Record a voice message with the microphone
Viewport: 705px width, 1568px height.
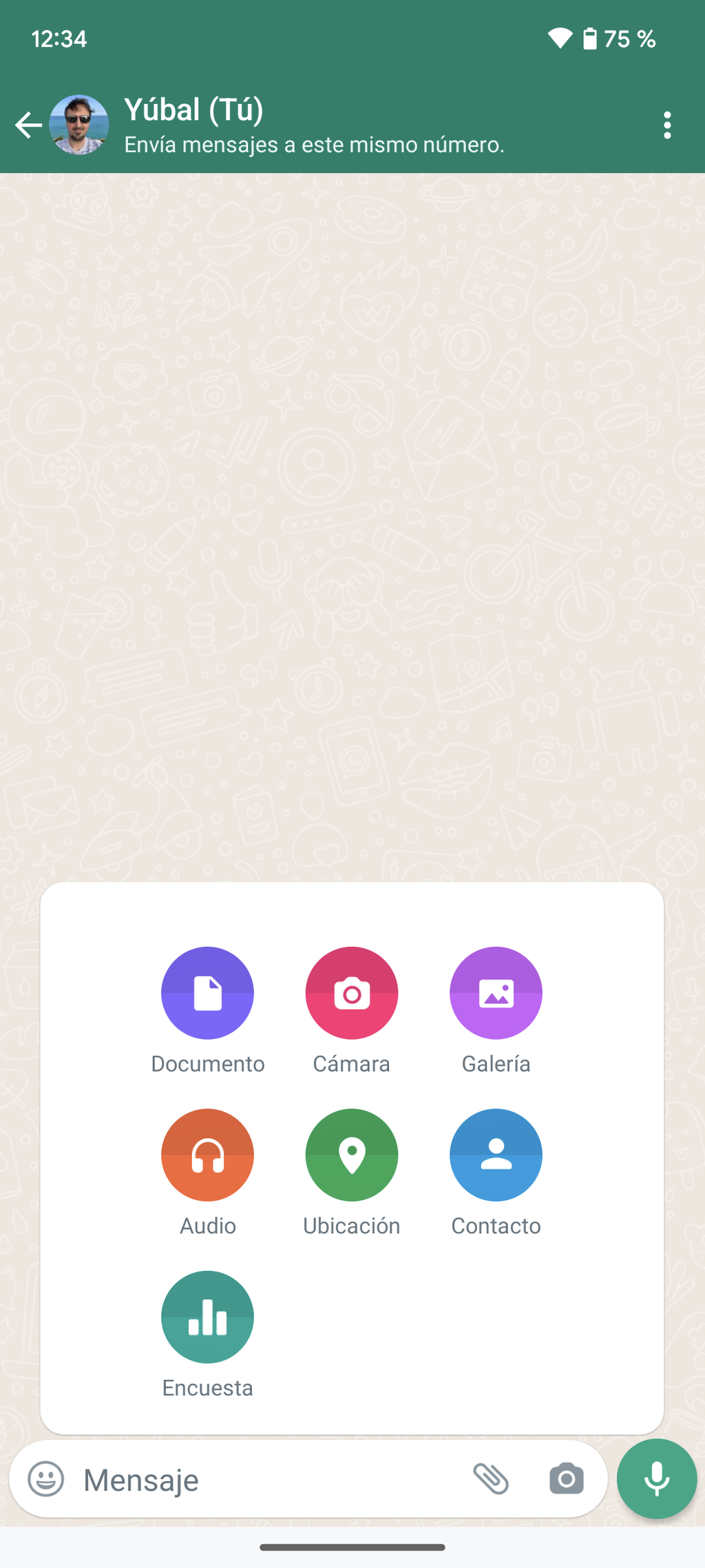(657, 1478)
